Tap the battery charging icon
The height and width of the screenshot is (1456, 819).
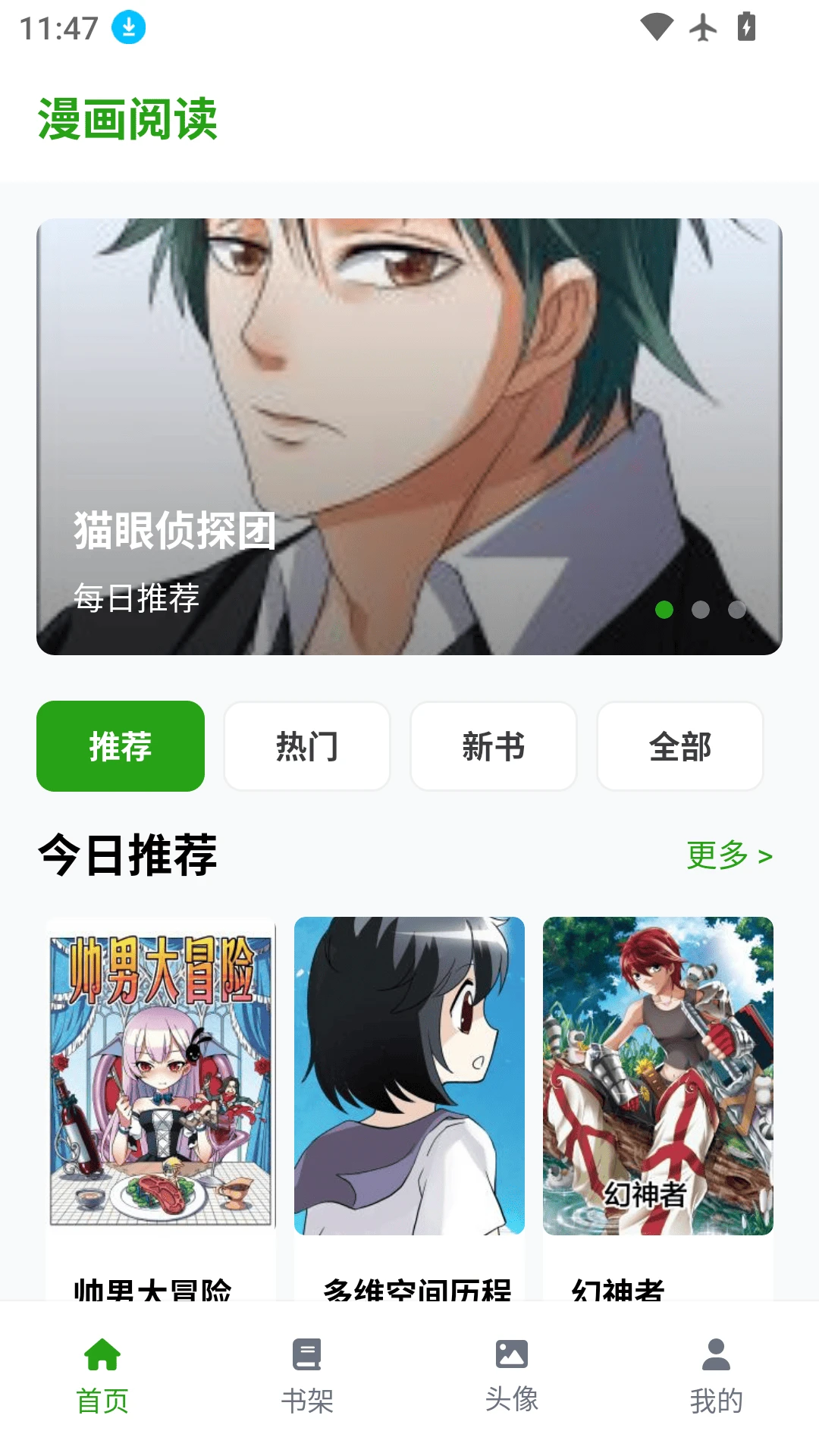(747, 29)
